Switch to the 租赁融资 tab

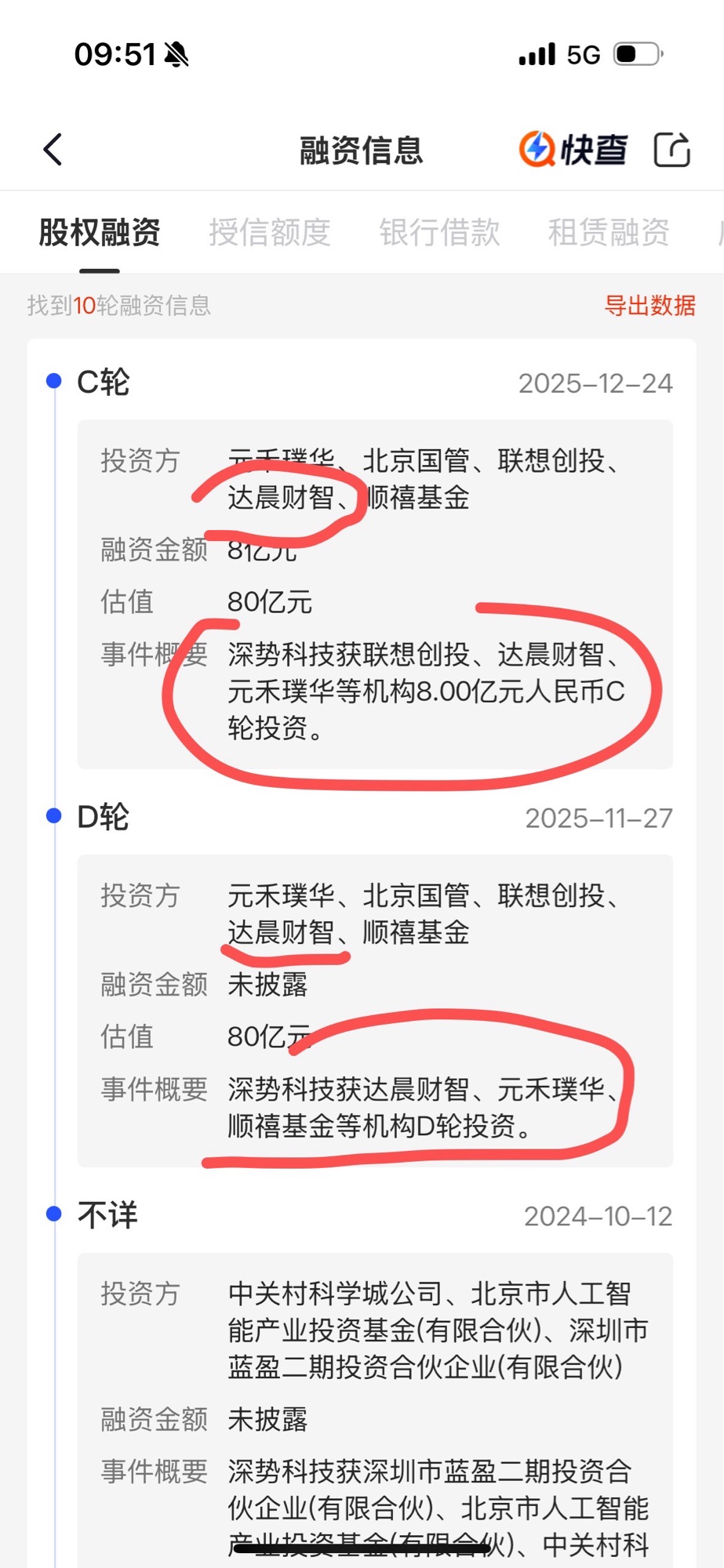pyautogui.click(x=609, y=232)
